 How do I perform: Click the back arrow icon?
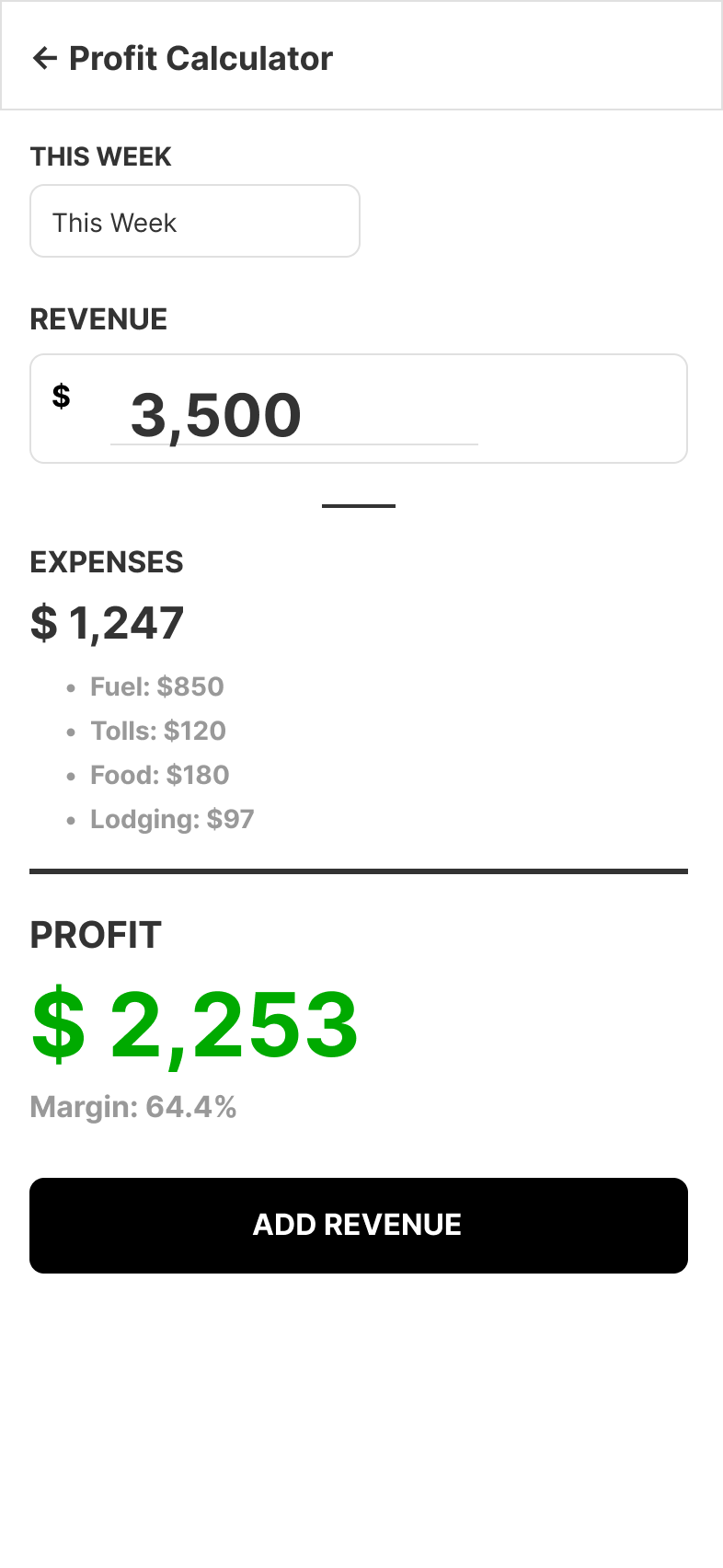coord(45,58)
